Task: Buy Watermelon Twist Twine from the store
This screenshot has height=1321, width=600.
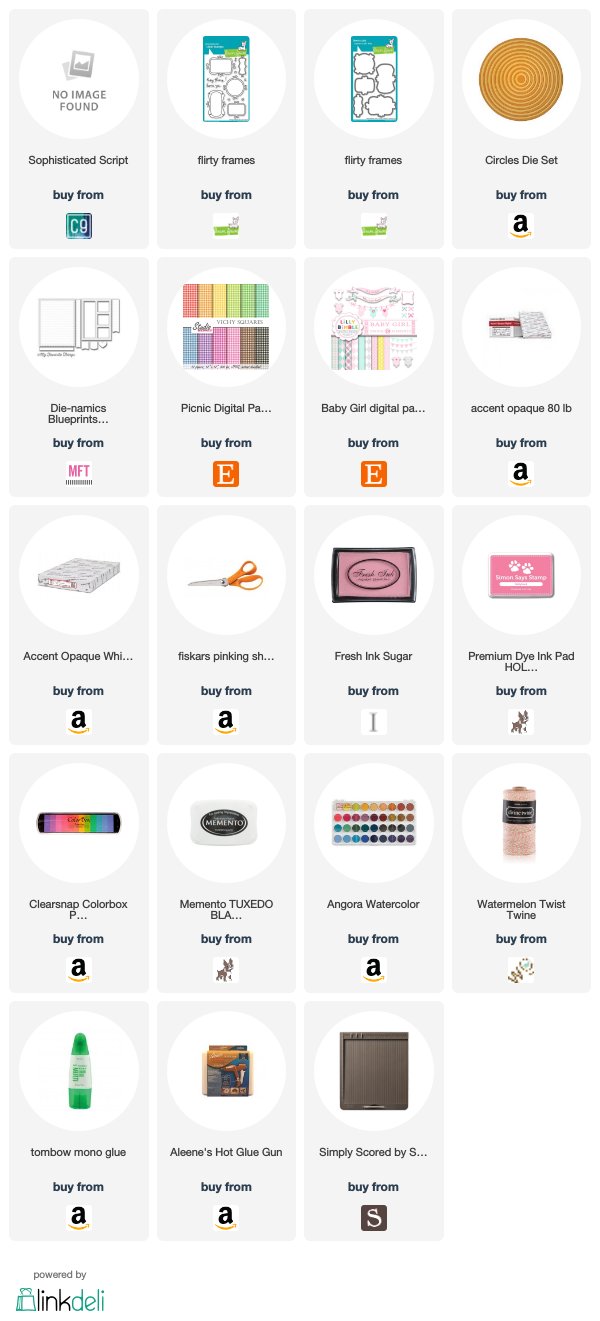Action: click(520, 970)
